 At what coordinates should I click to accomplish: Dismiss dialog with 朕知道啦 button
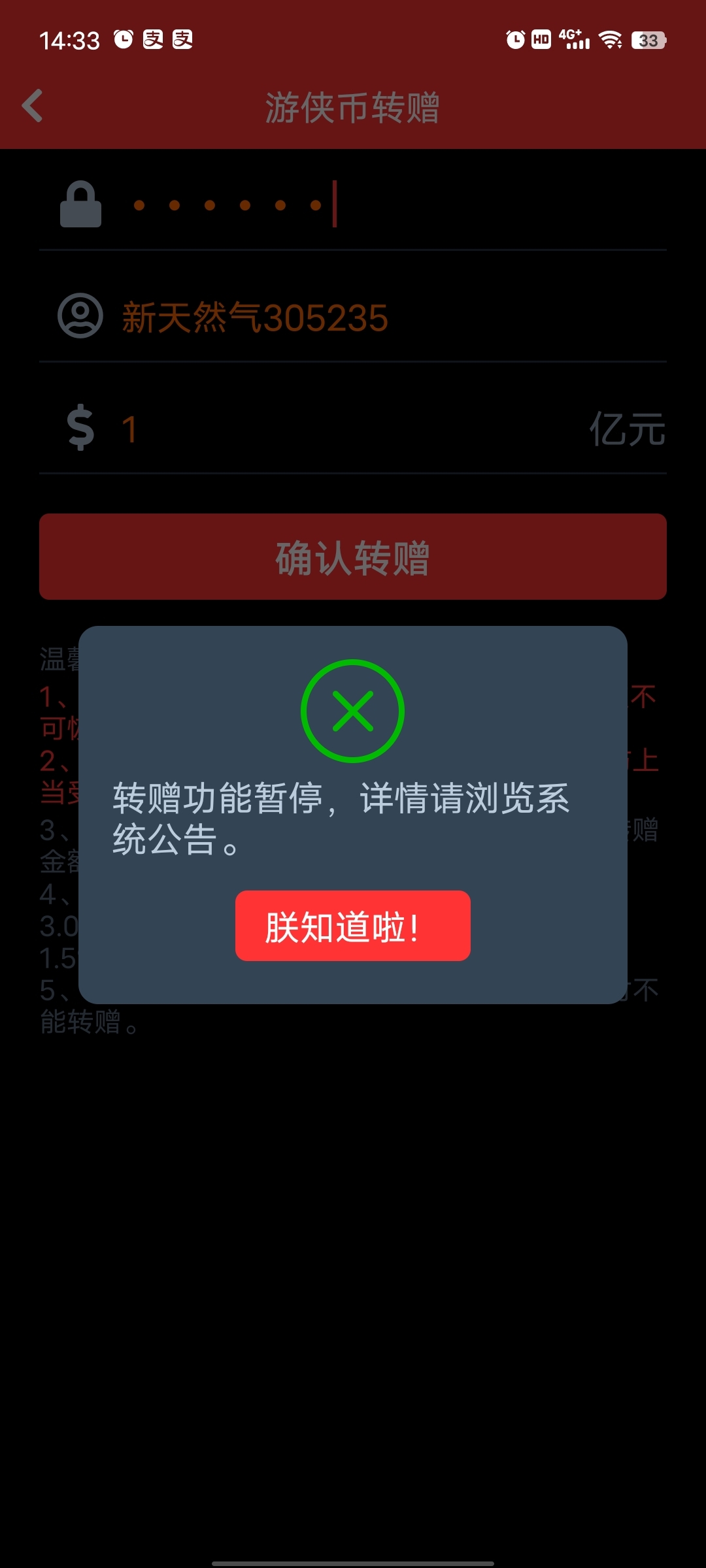click(352, 925)
